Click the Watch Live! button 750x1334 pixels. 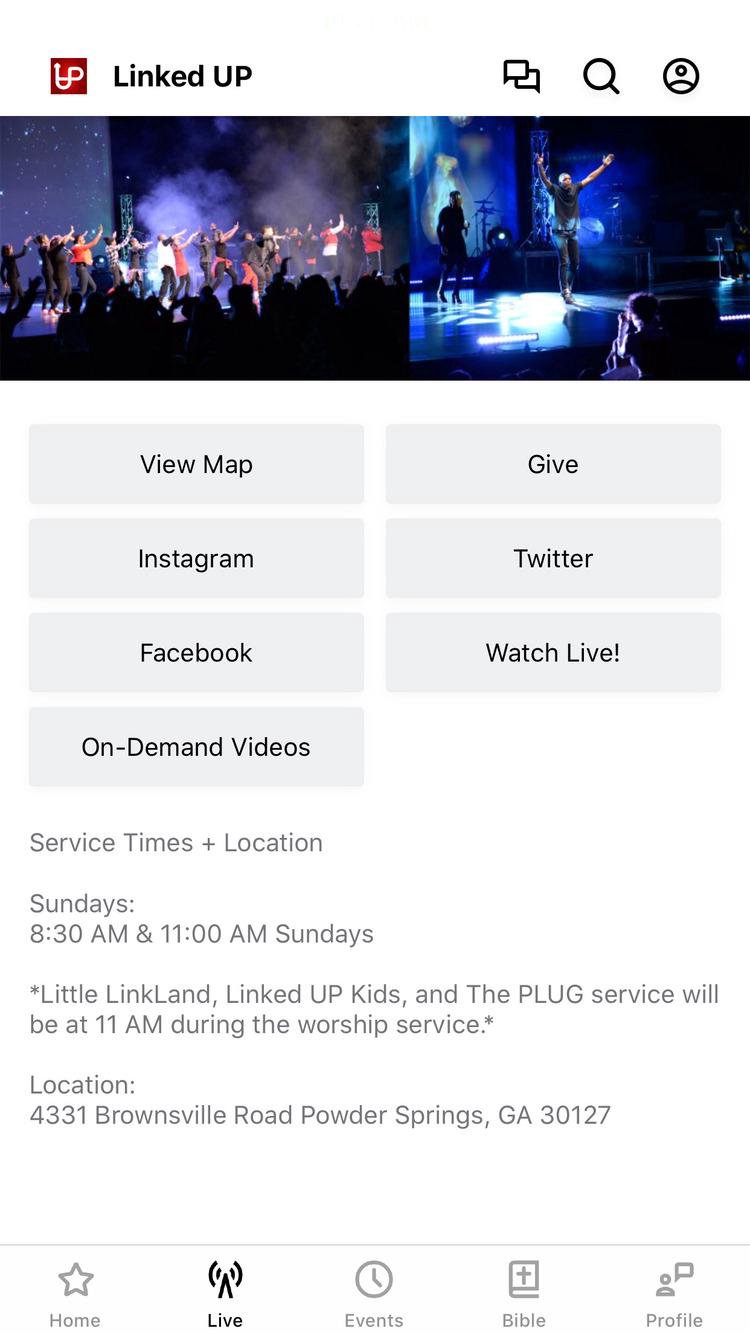553,652
